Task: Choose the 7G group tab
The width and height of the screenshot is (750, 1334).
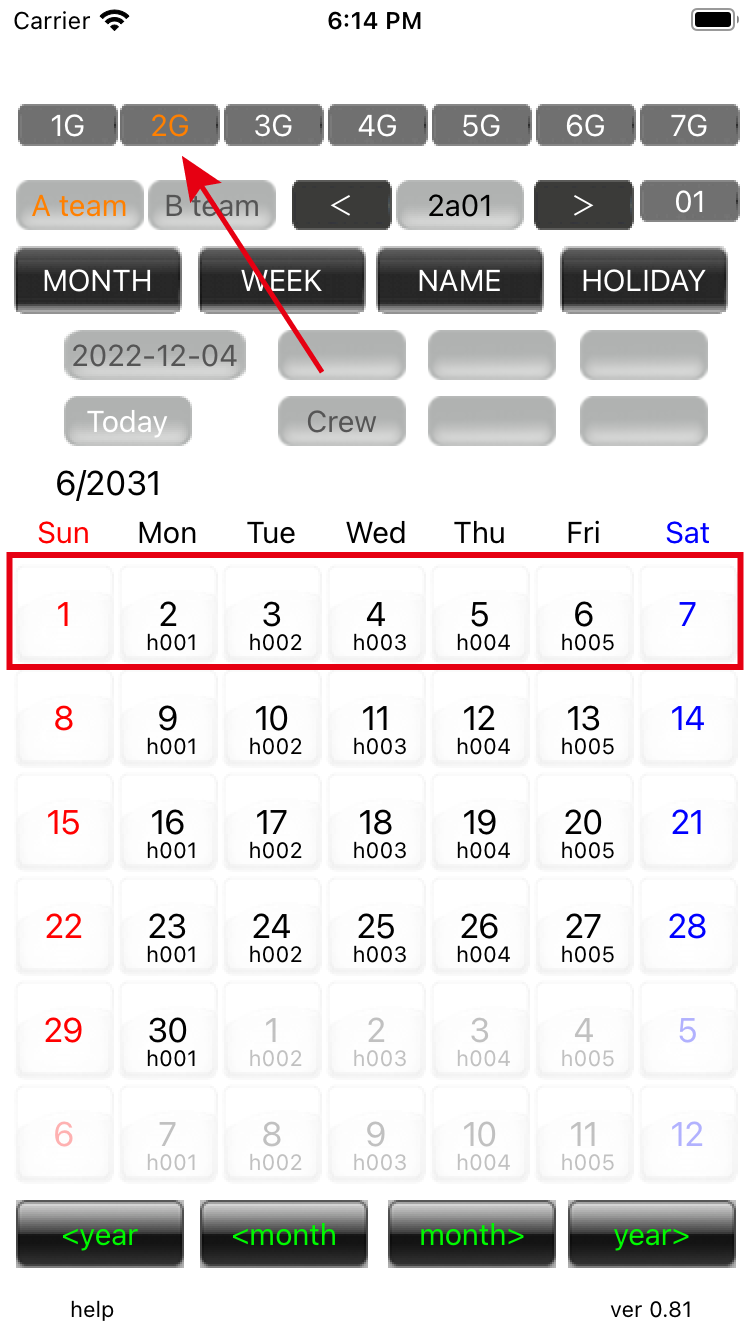Action: coord(688,126)
